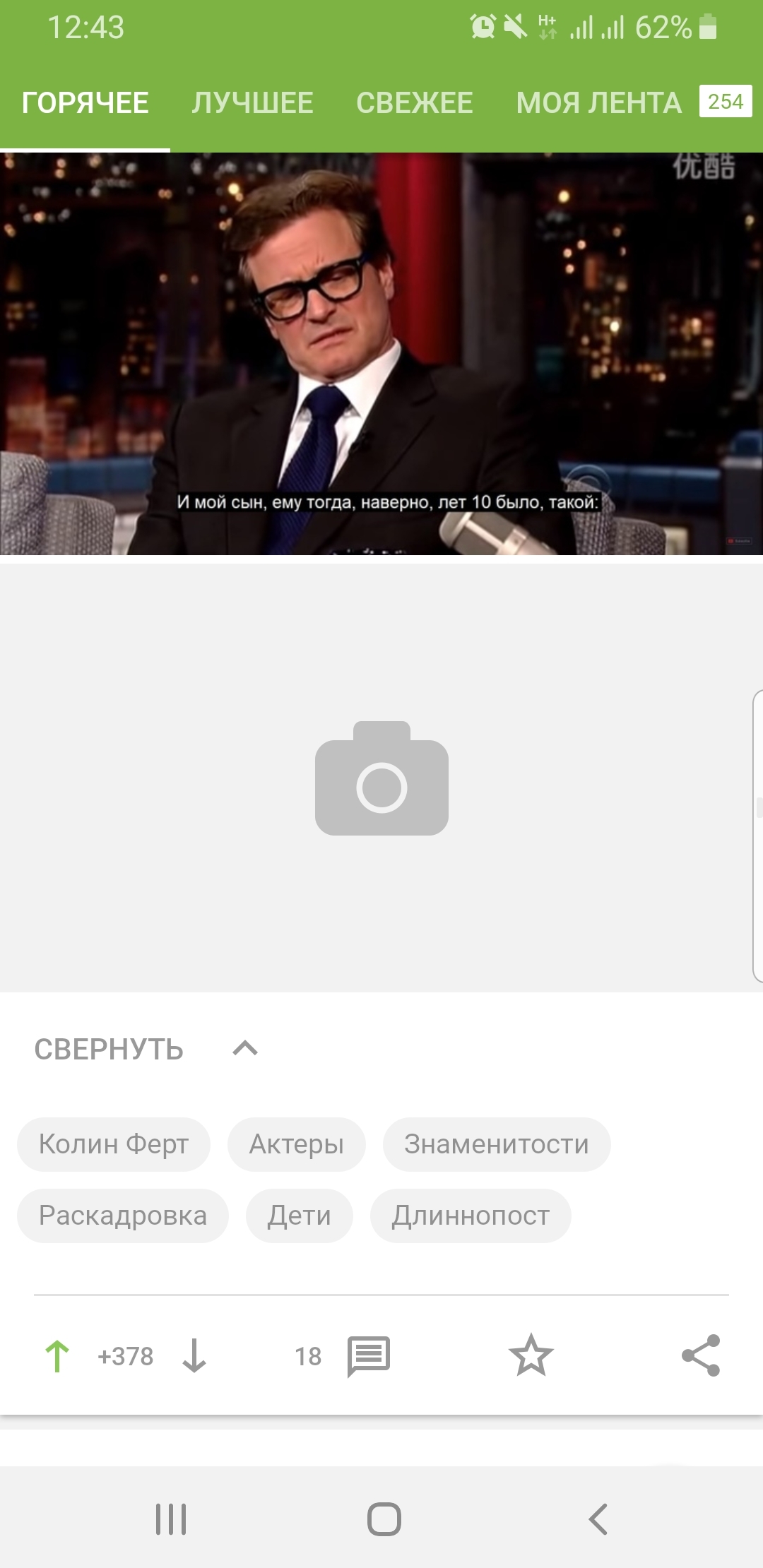Screen dimensions: 763x1568
Task: Go to the МОЯ ЛЕНТА tab
Action: click(599, 103)
